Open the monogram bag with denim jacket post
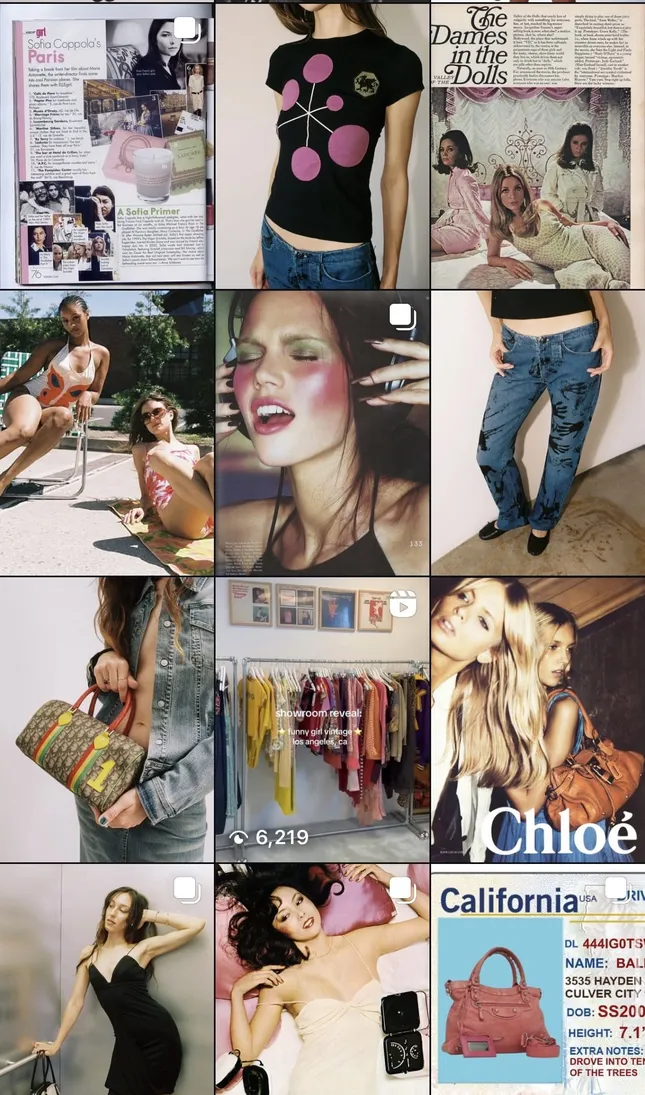Image resolution: width=645 pixels, height=1095 pixels. (x=106, y=718)
